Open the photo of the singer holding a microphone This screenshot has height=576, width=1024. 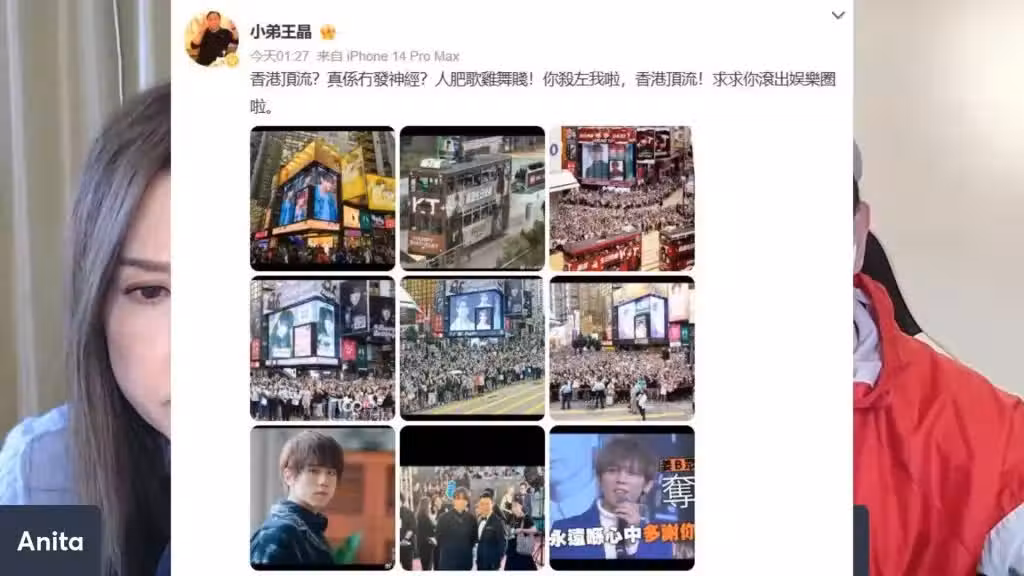pyautogui.click(x=621, y=497)
